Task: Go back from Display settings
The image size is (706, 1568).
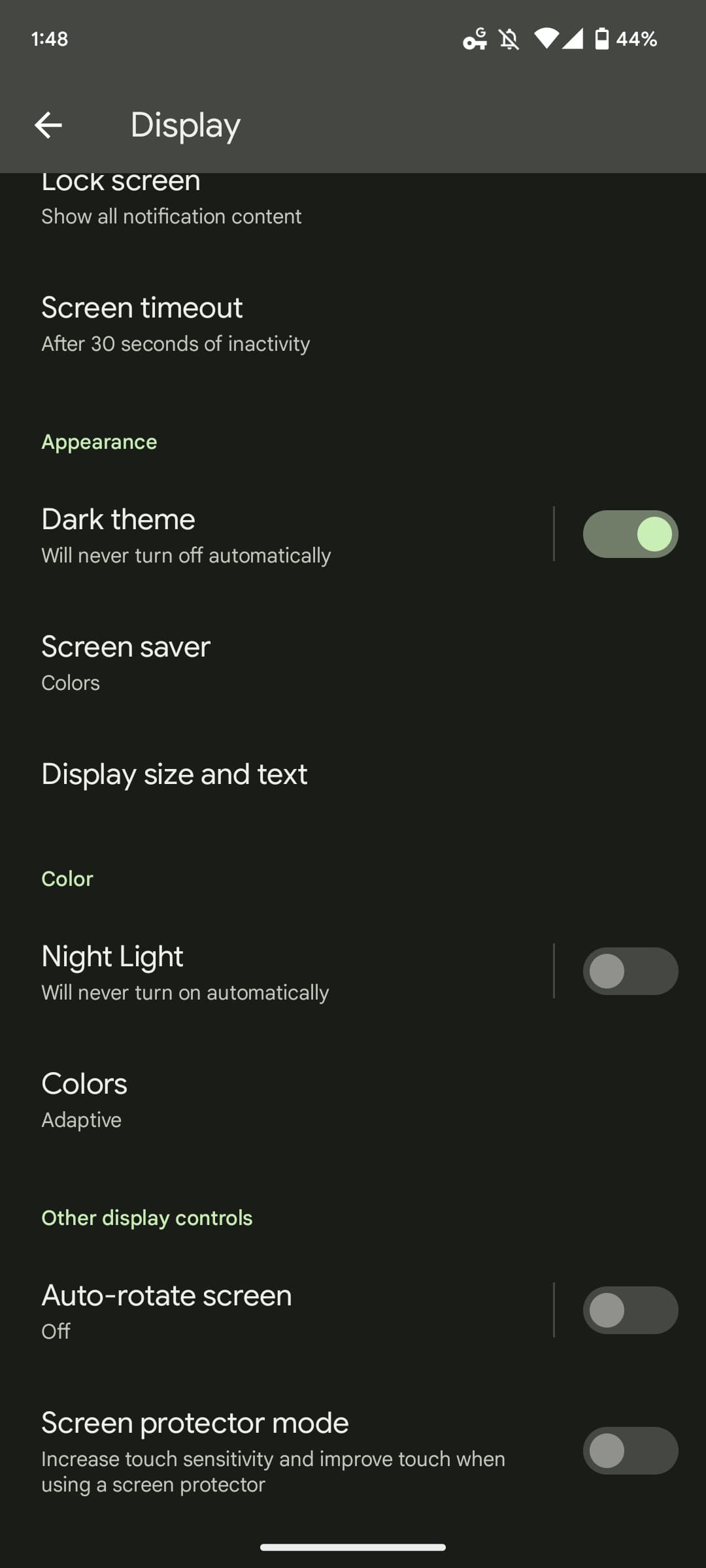Action: 48,125
